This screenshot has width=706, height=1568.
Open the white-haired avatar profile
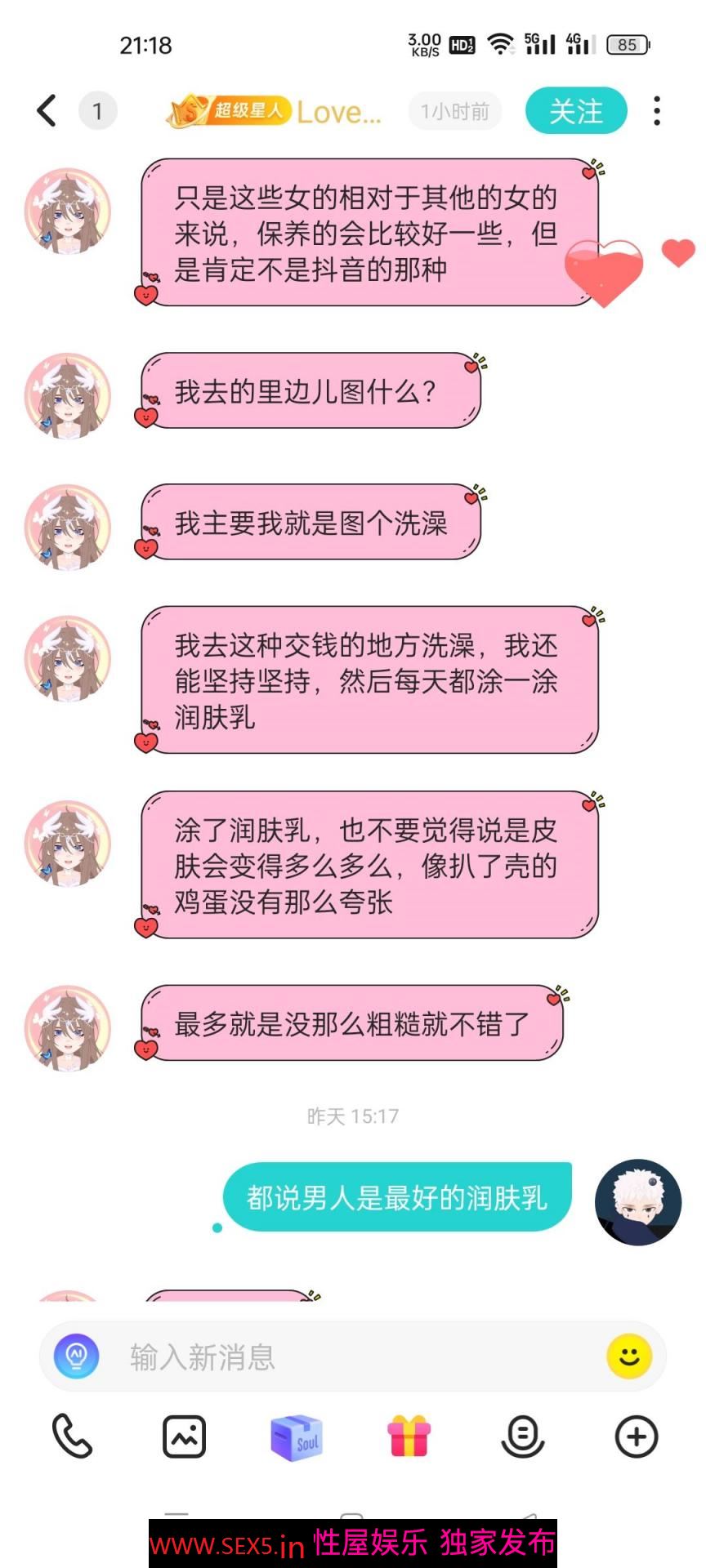(x=637, y=1201)
